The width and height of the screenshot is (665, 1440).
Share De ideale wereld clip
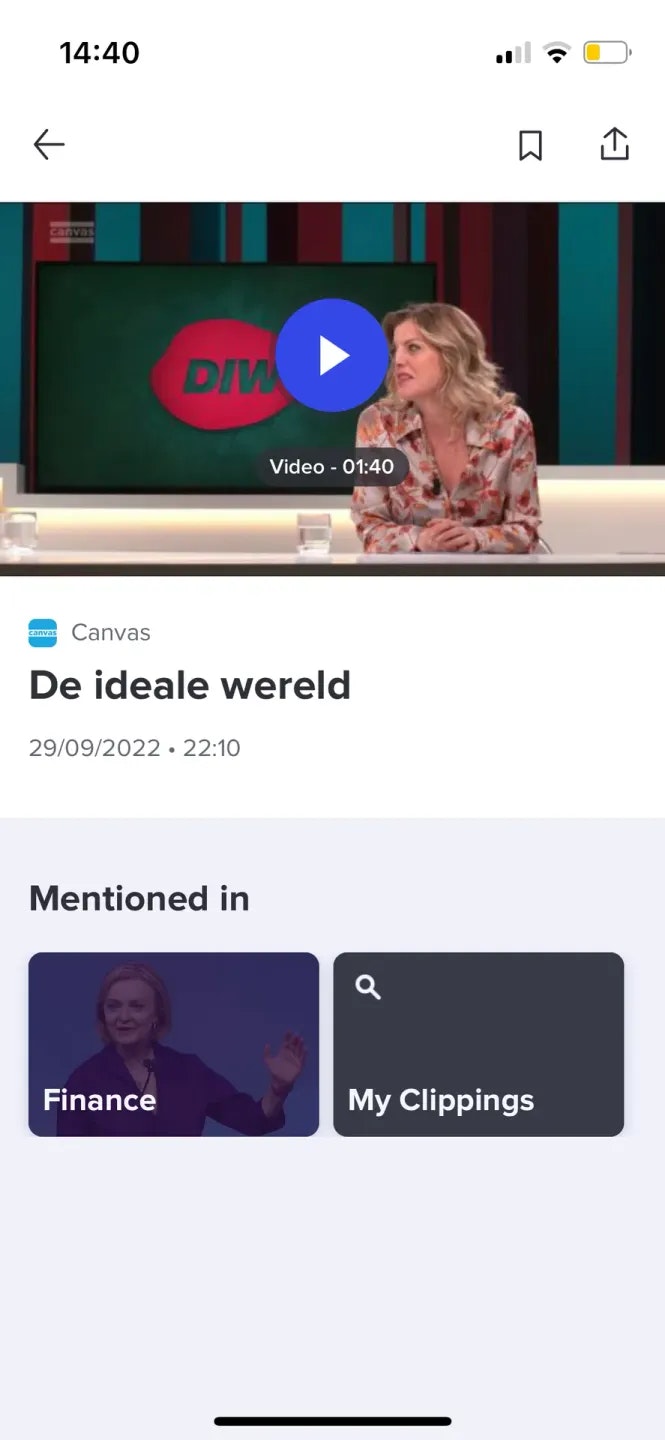(x=614, y=145)
